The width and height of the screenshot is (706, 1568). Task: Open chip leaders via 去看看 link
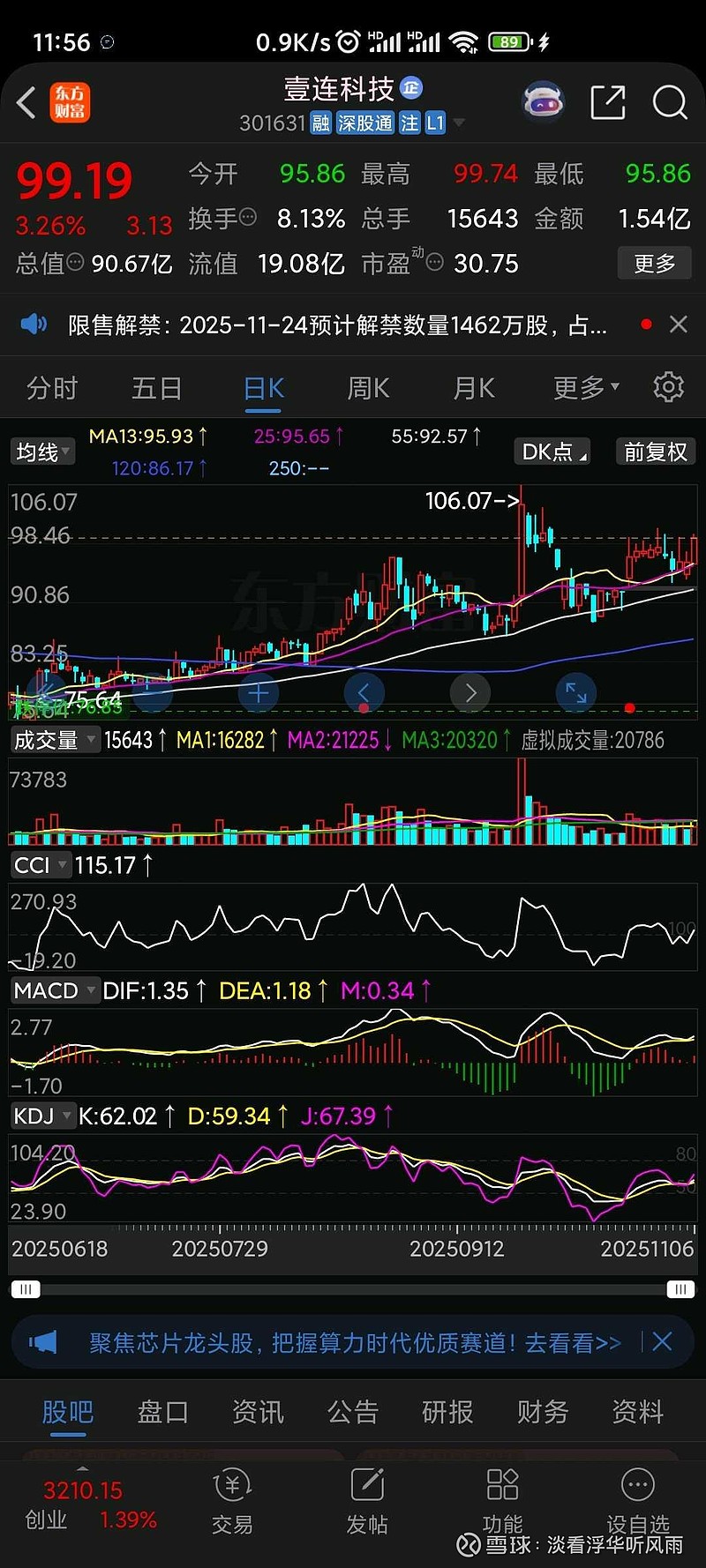(566, 1341)
